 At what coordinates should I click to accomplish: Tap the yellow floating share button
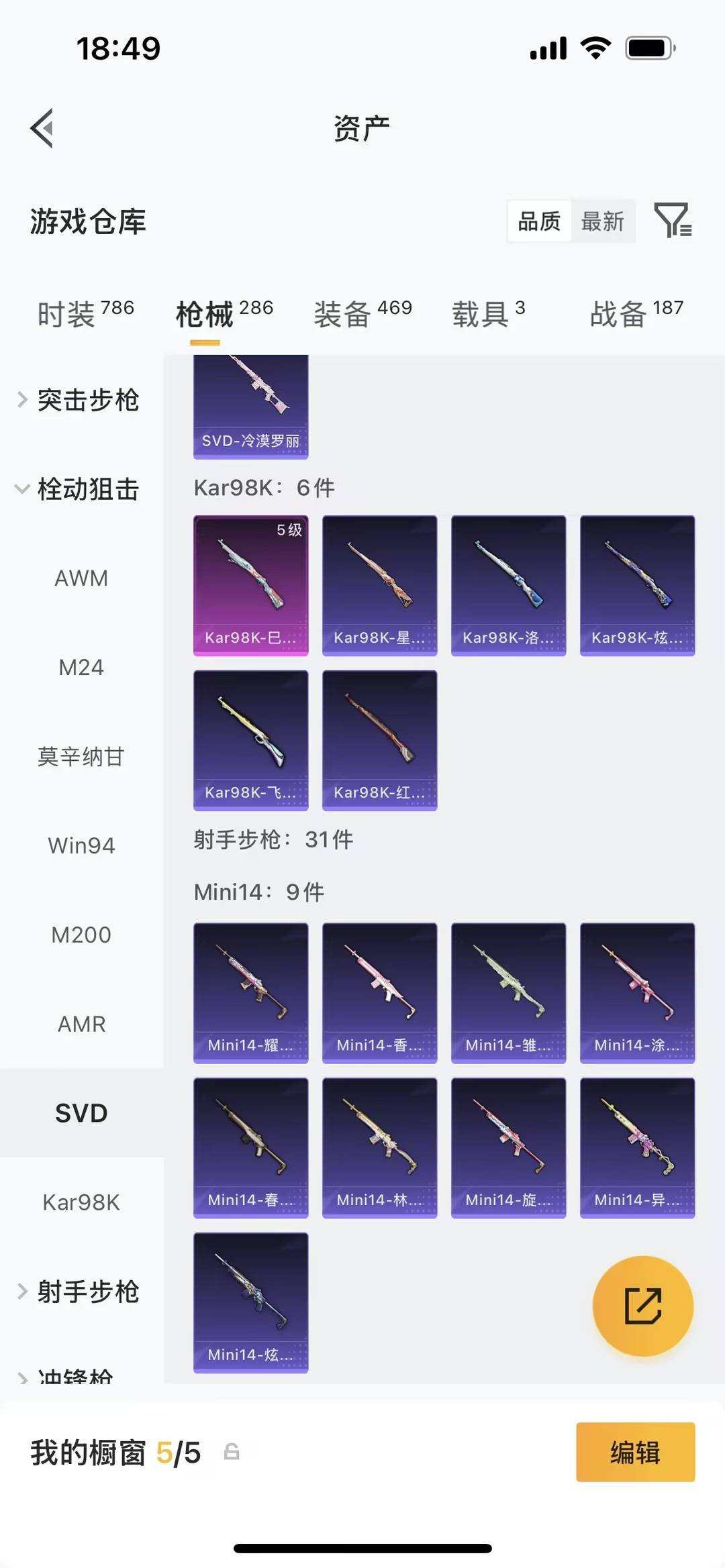pos(642,1305)
